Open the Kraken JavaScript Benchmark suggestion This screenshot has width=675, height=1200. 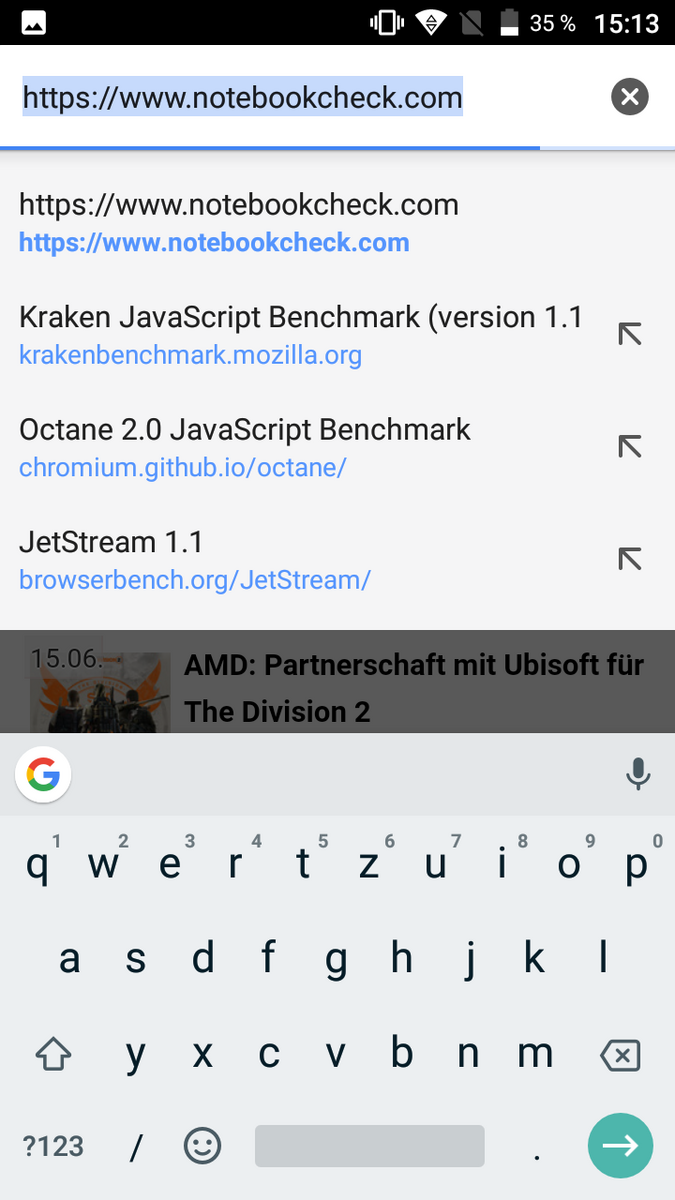point(300,335)
